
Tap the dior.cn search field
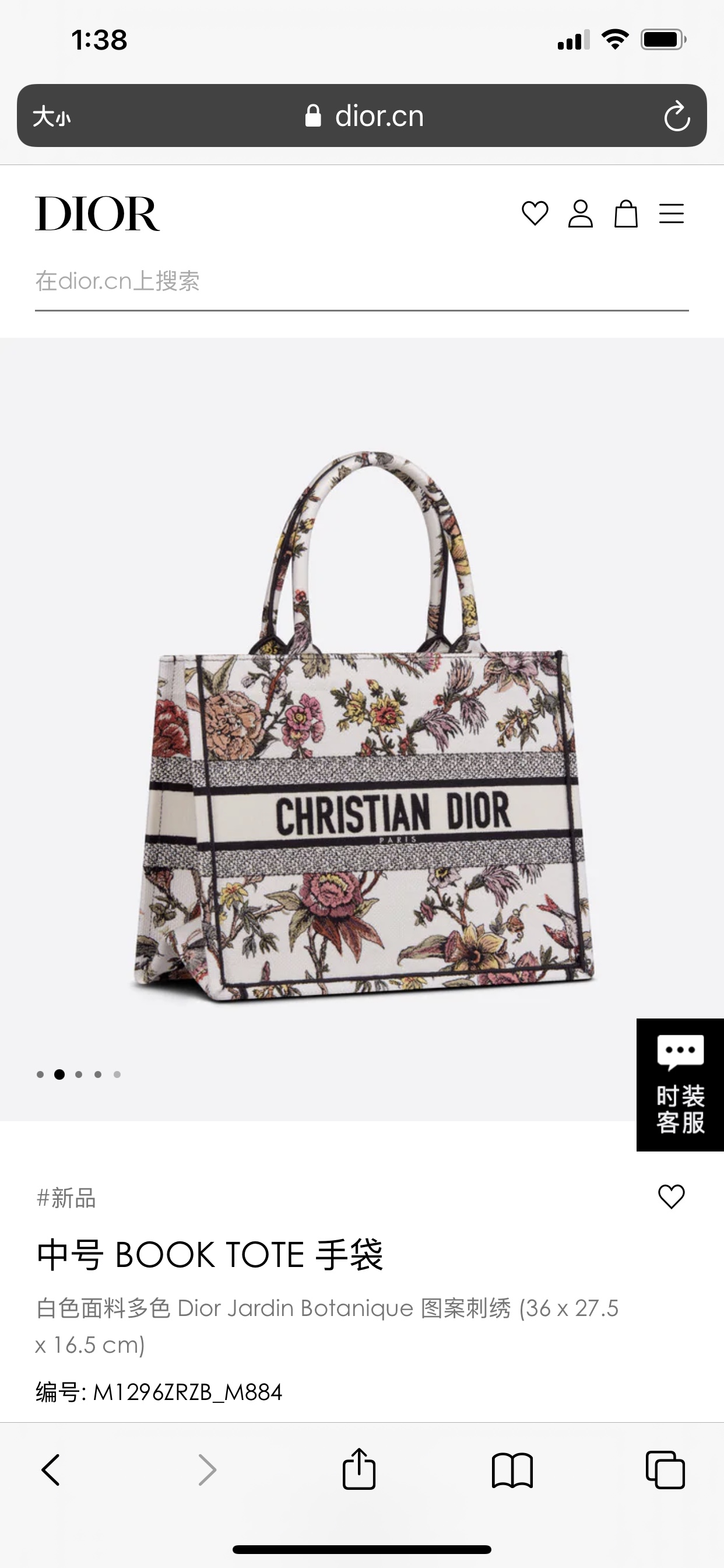(361, 281)
